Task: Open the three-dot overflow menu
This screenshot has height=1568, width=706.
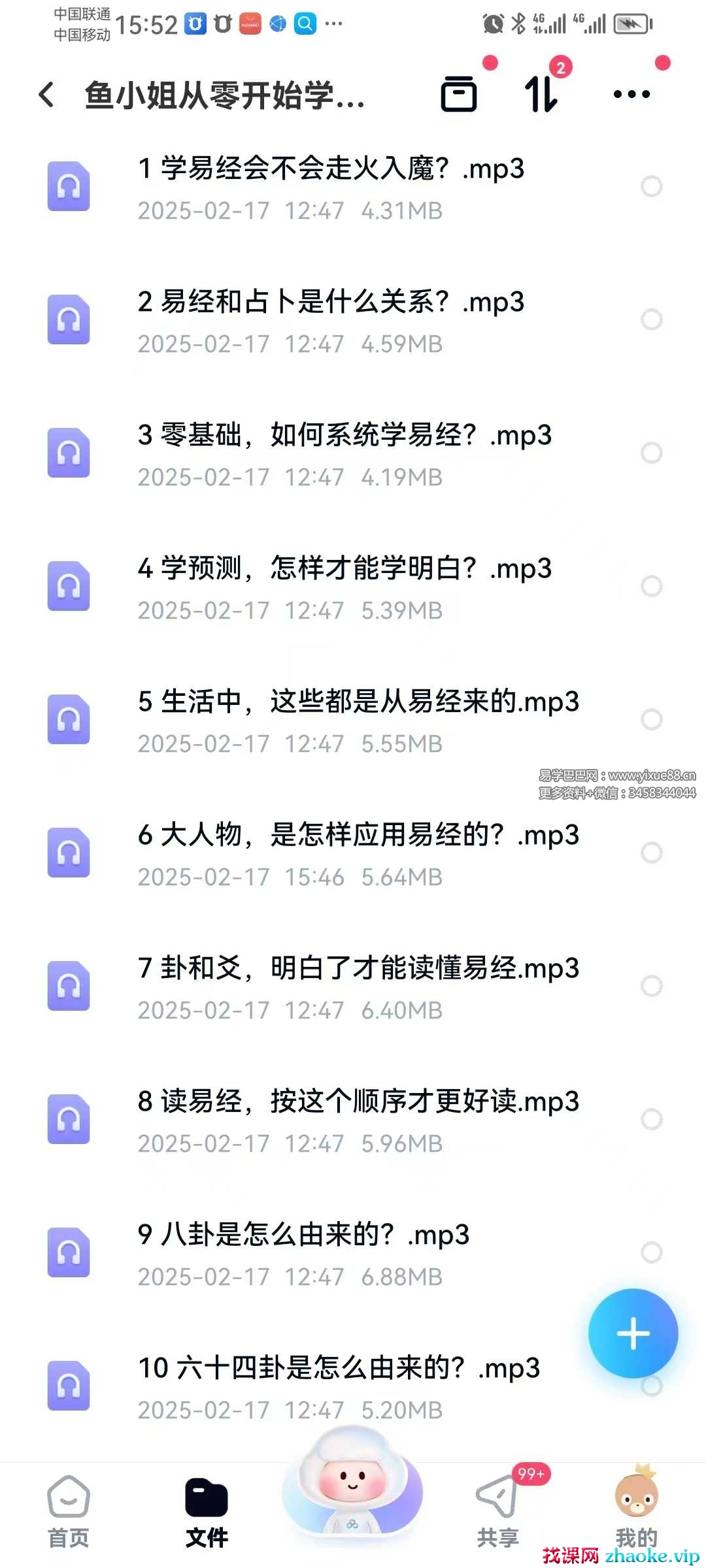Action: pyautogui.click(x=631, y=95)
